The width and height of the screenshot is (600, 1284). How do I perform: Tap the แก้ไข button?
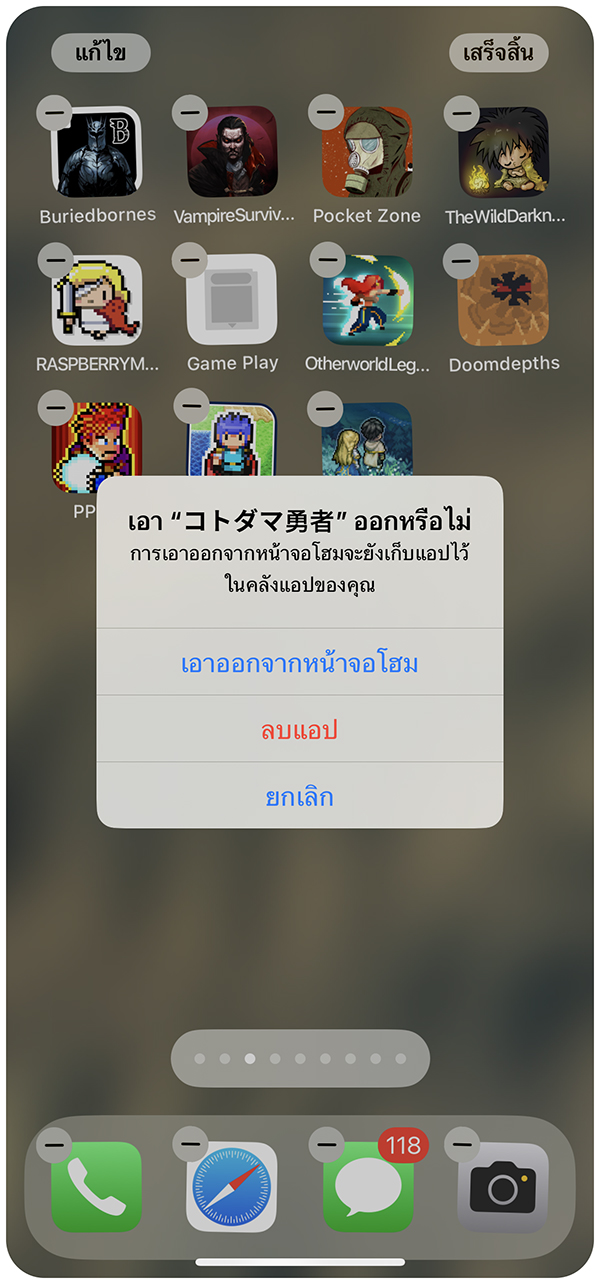click(x=100, y=53)
